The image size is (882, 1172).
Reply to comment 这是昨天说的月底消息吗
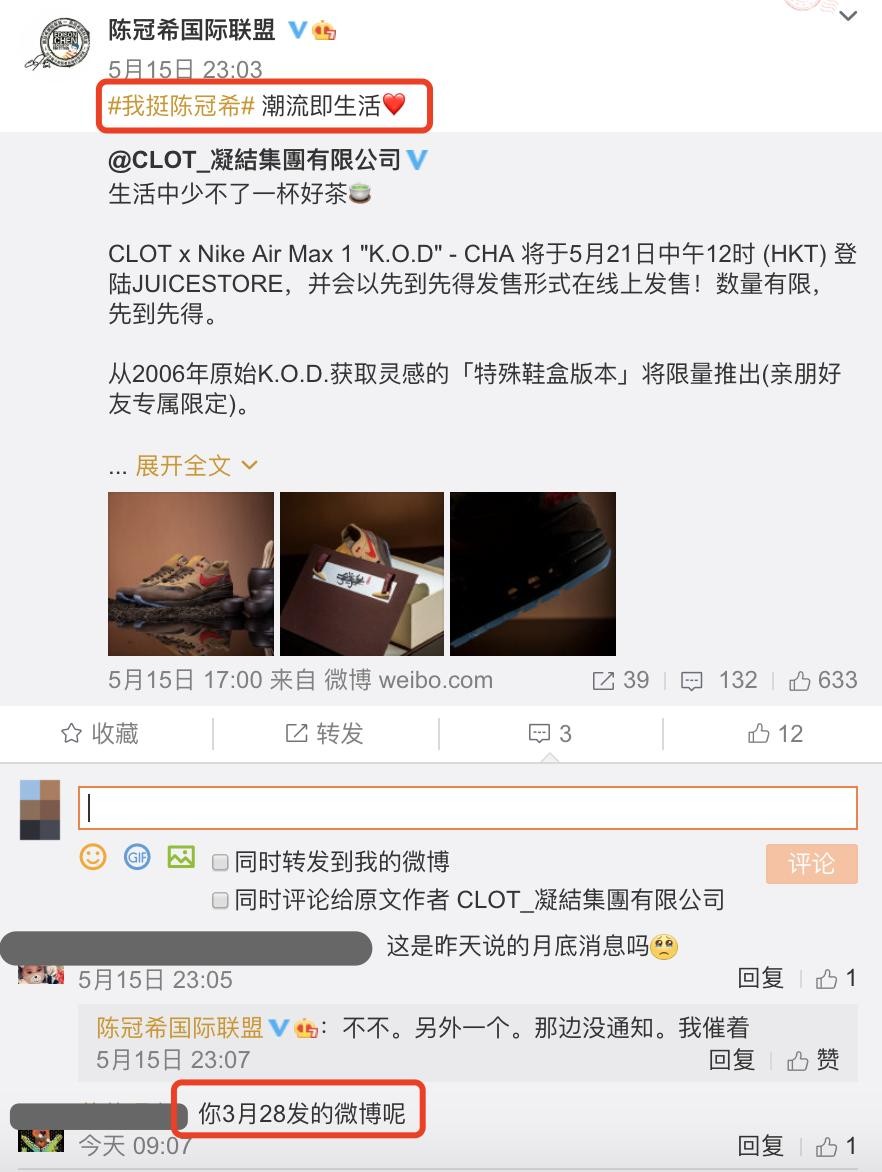point(760,979)
